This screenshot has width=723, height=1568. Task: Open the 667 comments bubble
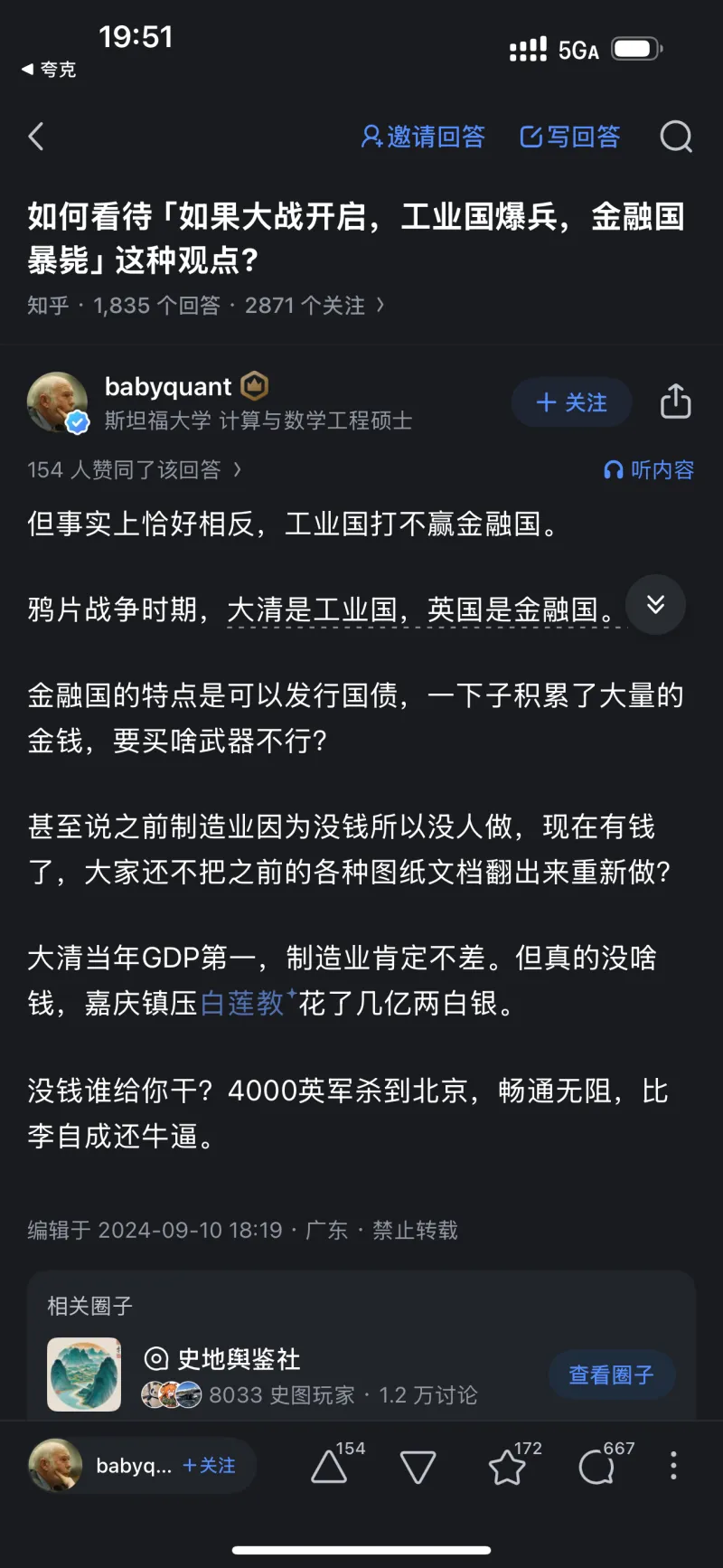click(x=596, y=1467)
